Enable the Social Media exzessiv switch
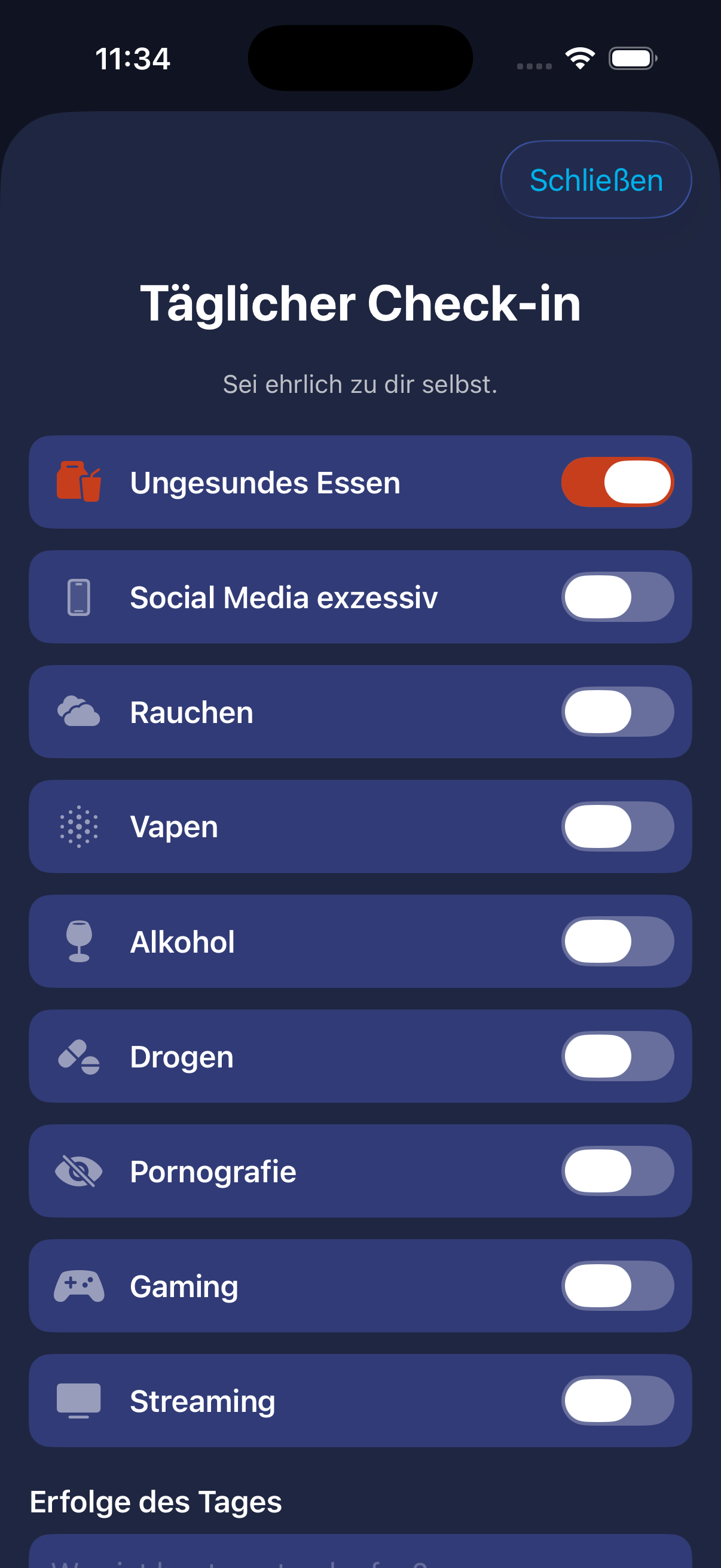The width and height of the screenshot is (721, 1568). click(617, 597)
